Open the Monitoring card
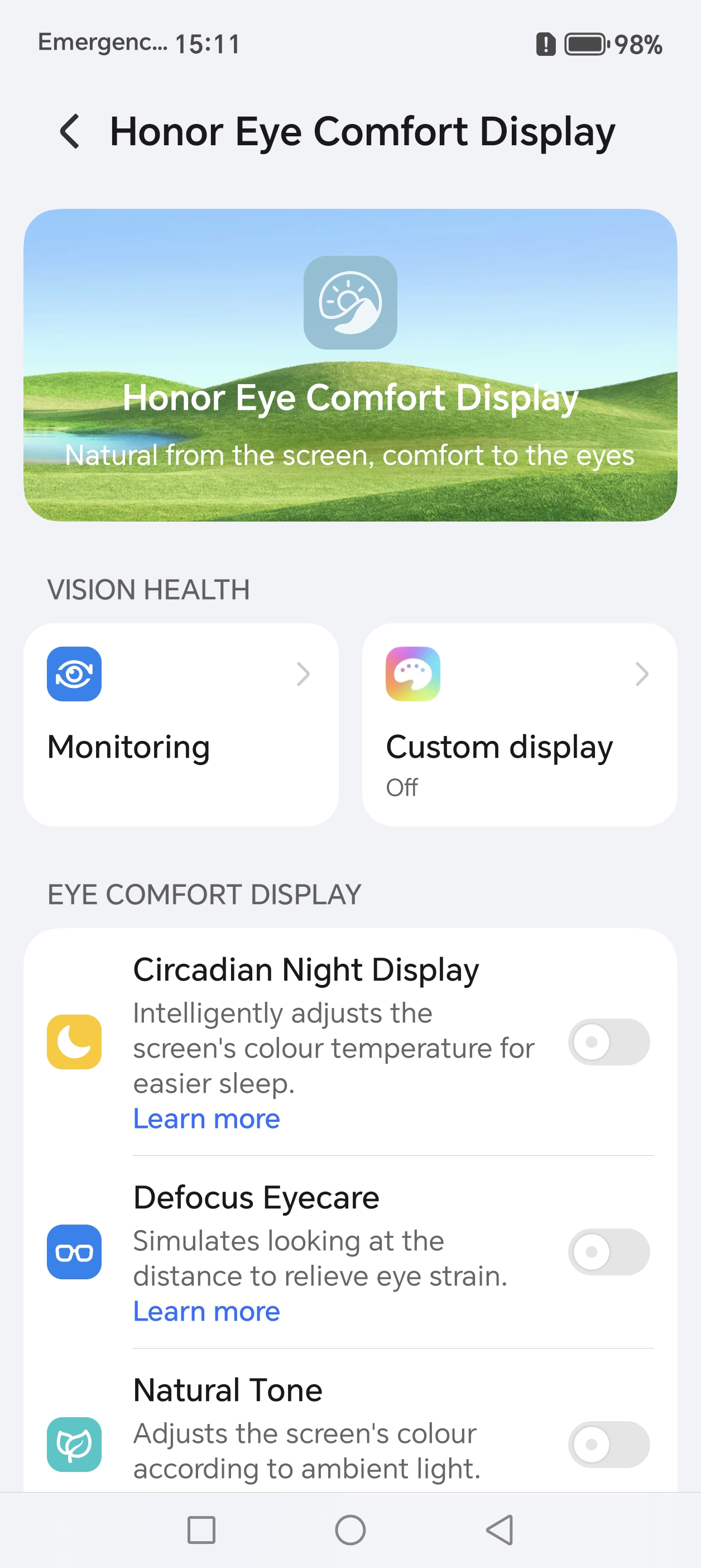This screenshot has width=701, height=1568. (181, 724)
